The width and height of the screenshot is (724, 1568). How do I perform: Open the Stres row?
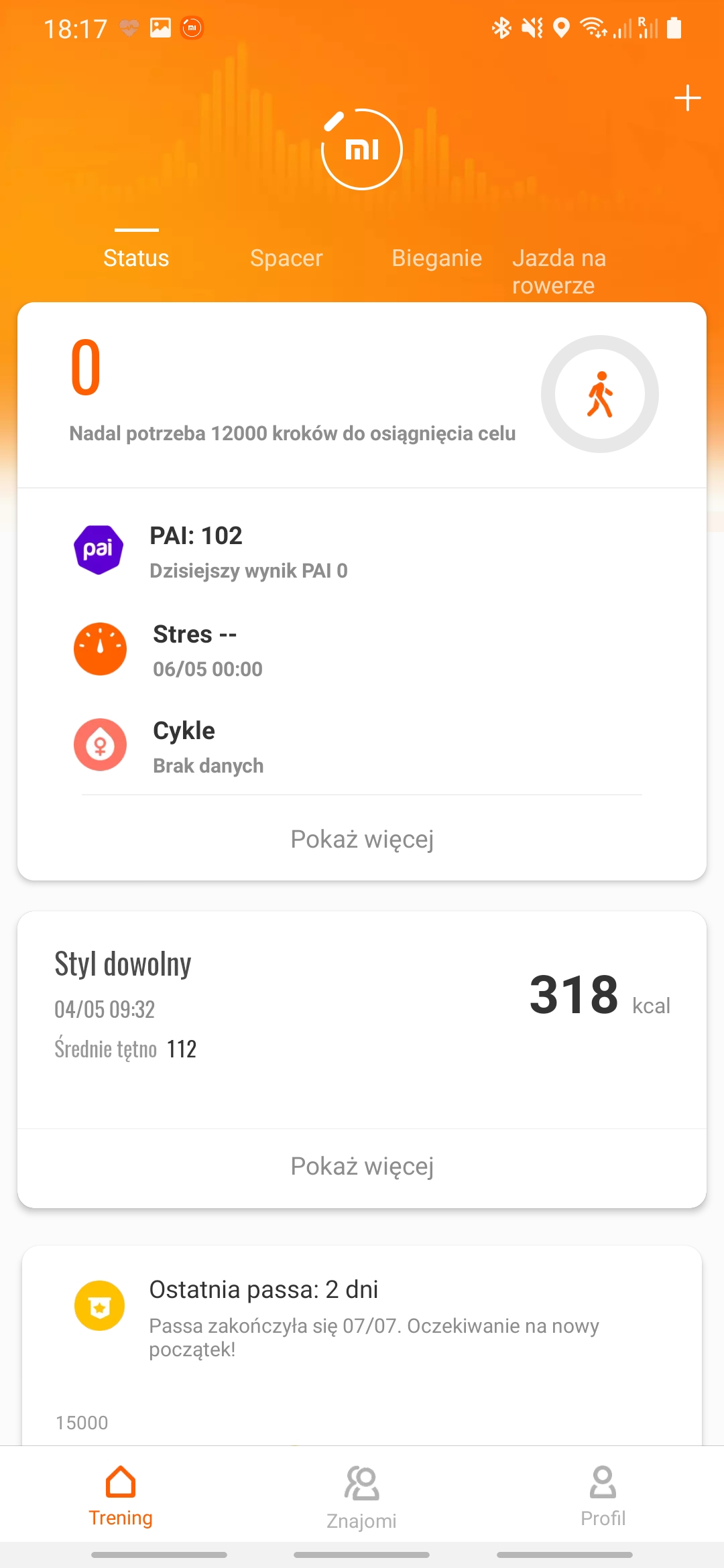(362, 650)
